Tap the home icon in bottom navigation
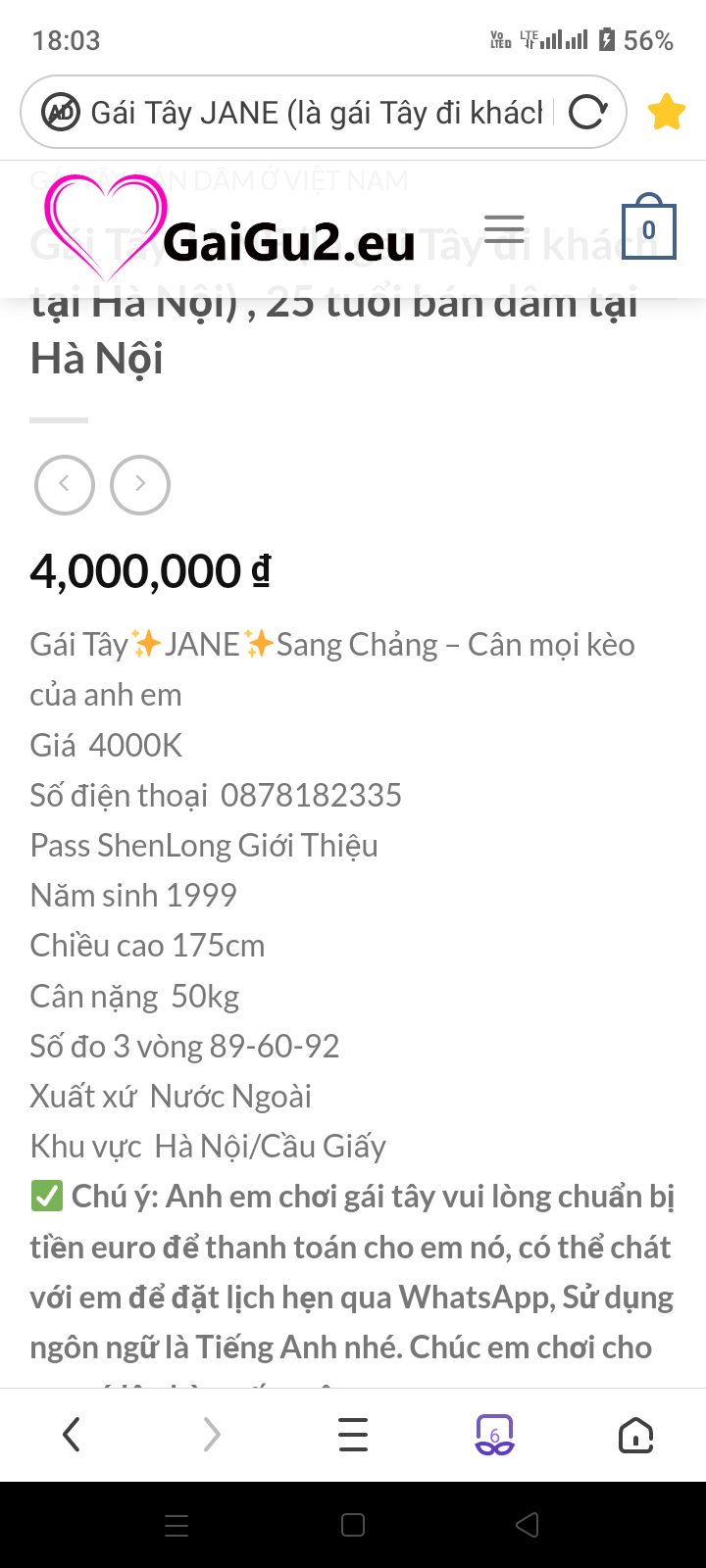This screenshot has width=706, height=1568. [635, 1434]
